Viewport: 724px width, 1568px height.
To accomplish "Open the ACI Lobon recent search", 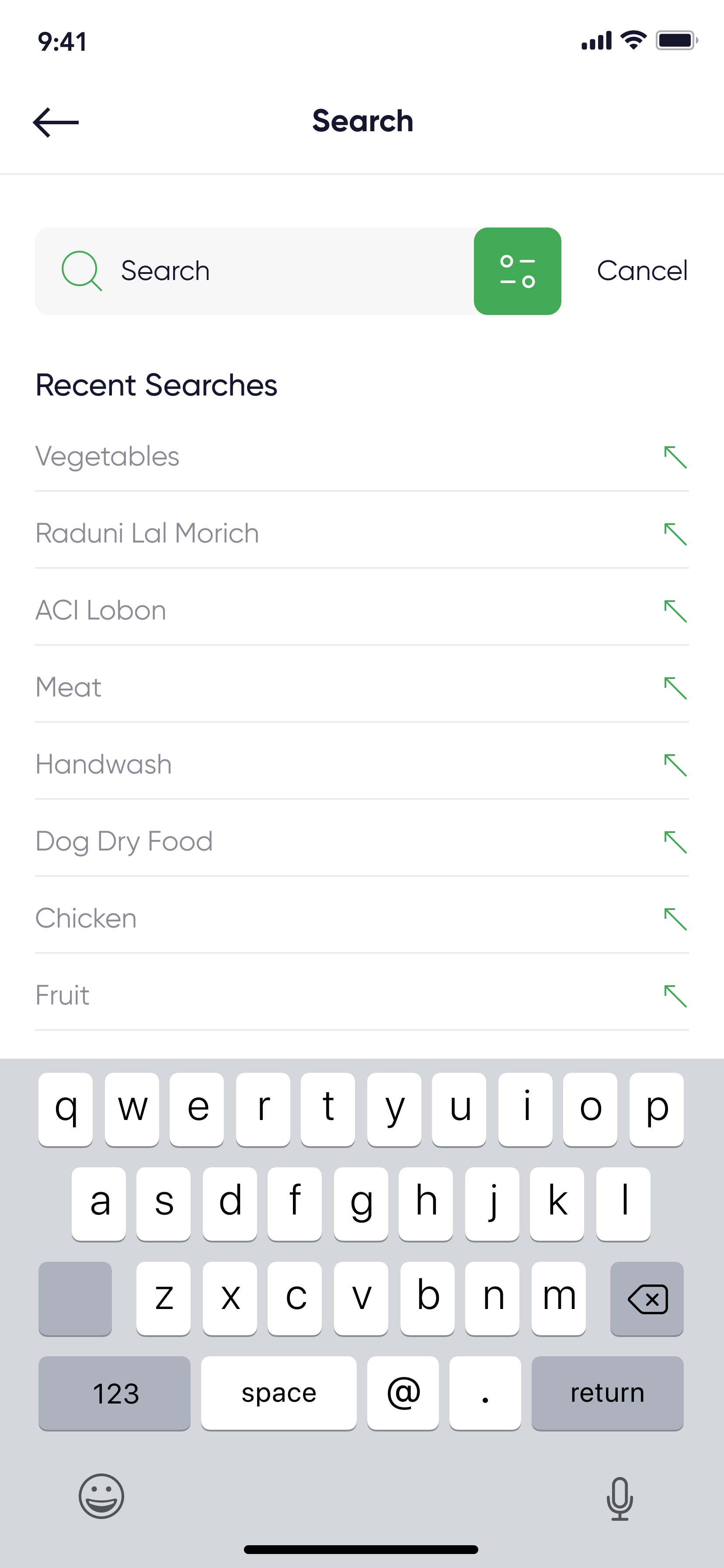I will click(x=101, y=610).
